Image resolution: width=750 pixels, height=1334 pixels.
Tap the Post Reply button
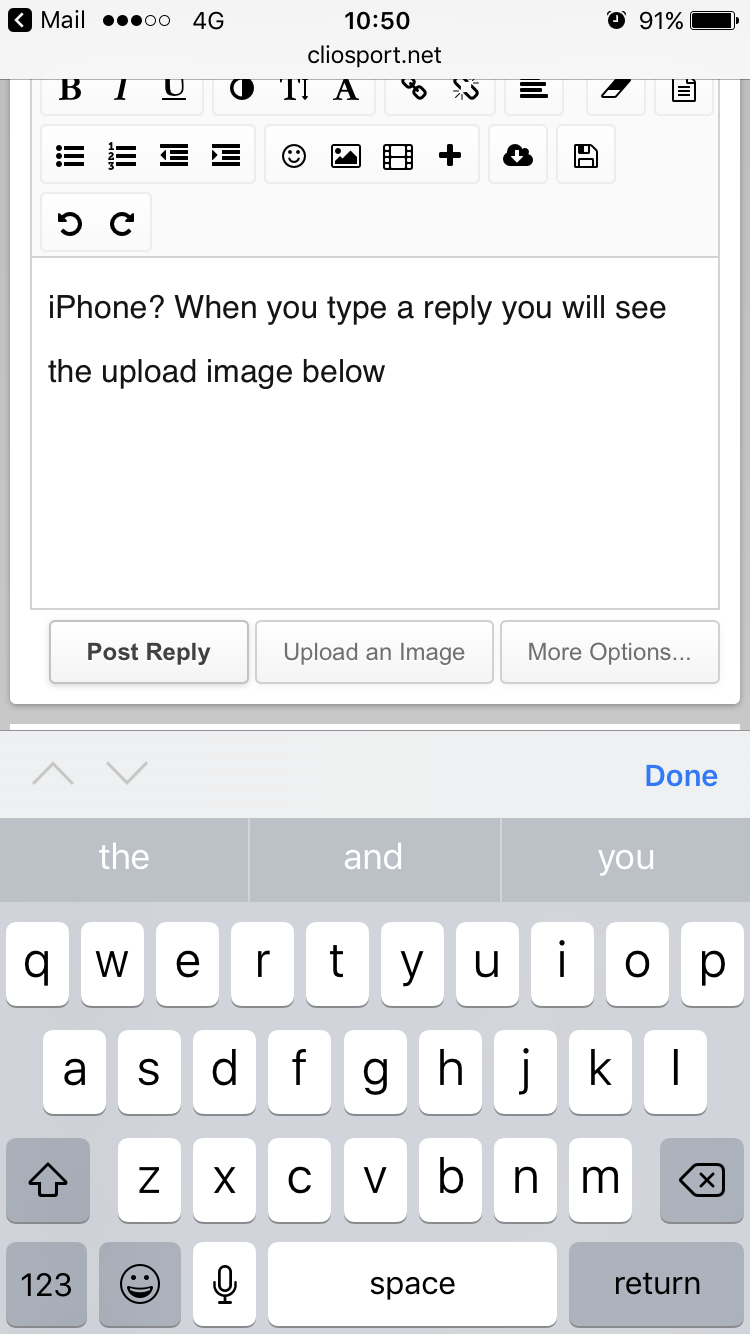pyautogui.click(x=148, y=652)
